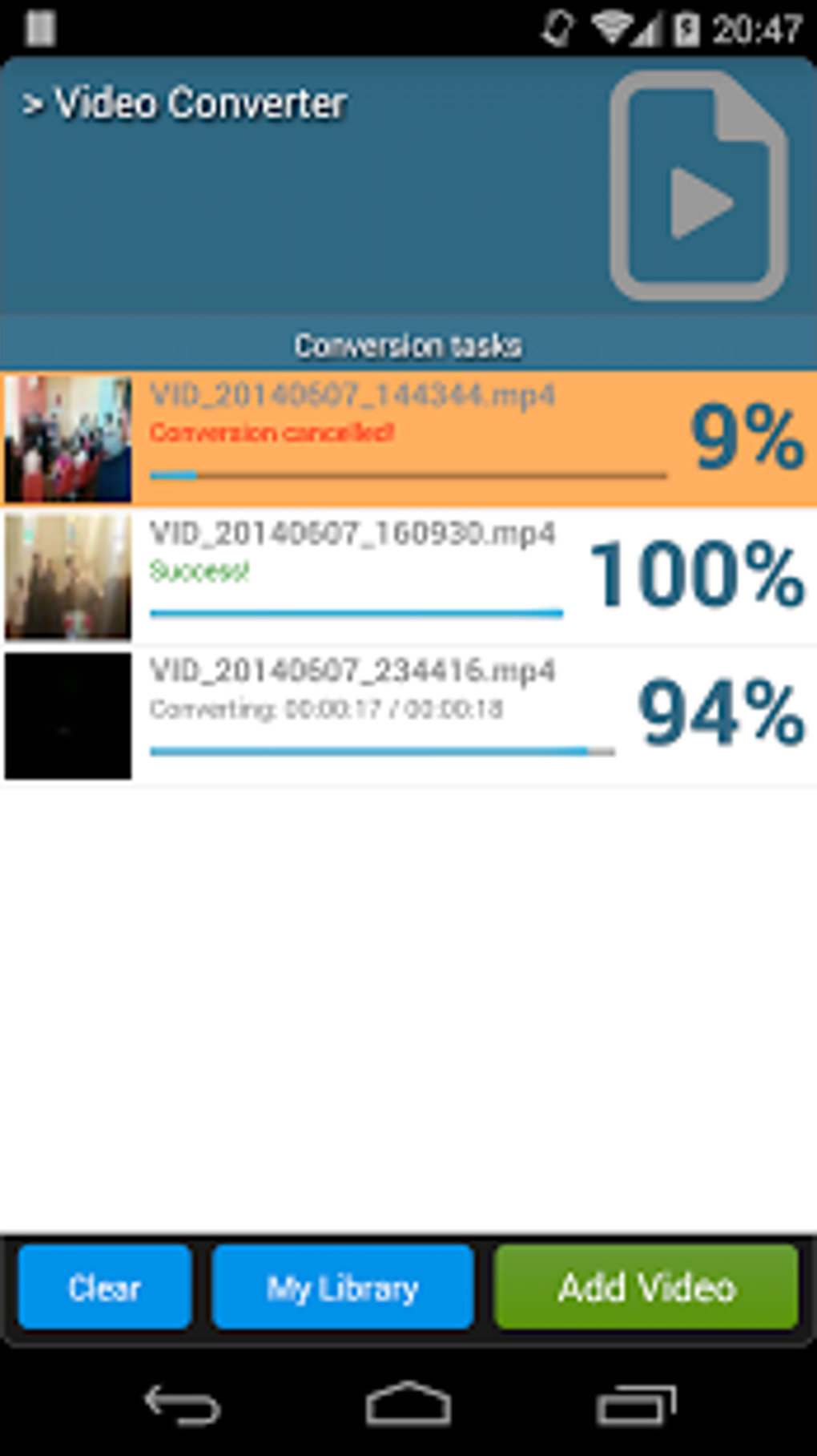The width and height of the screenshot is (817, 1456).
Task: Go to the Android home screen
Action: point(408,1404)
